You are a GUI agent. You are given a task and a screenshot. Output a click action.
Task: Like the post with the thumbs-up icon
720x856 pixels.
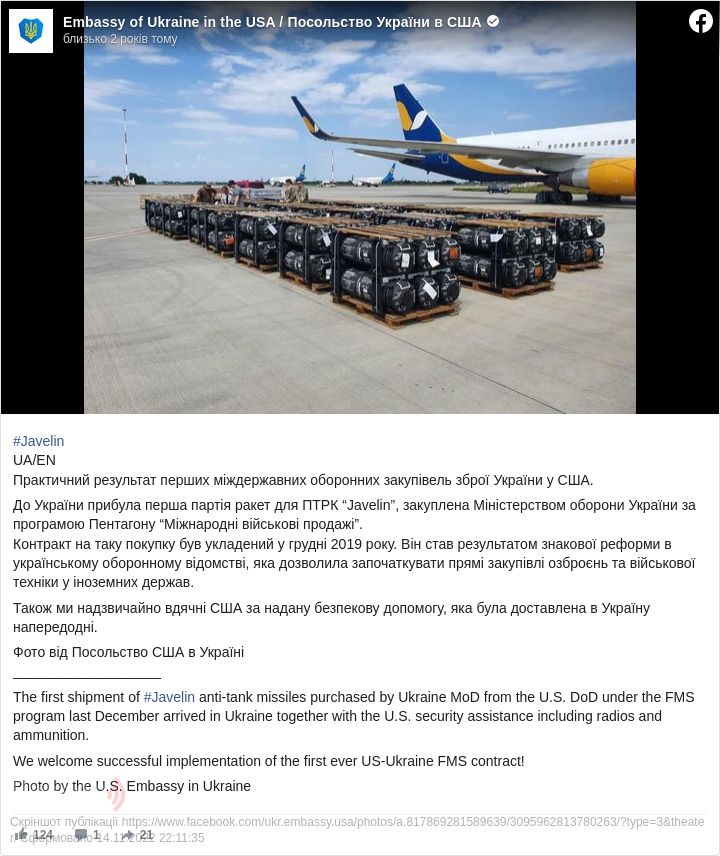(x=22, y=834)
